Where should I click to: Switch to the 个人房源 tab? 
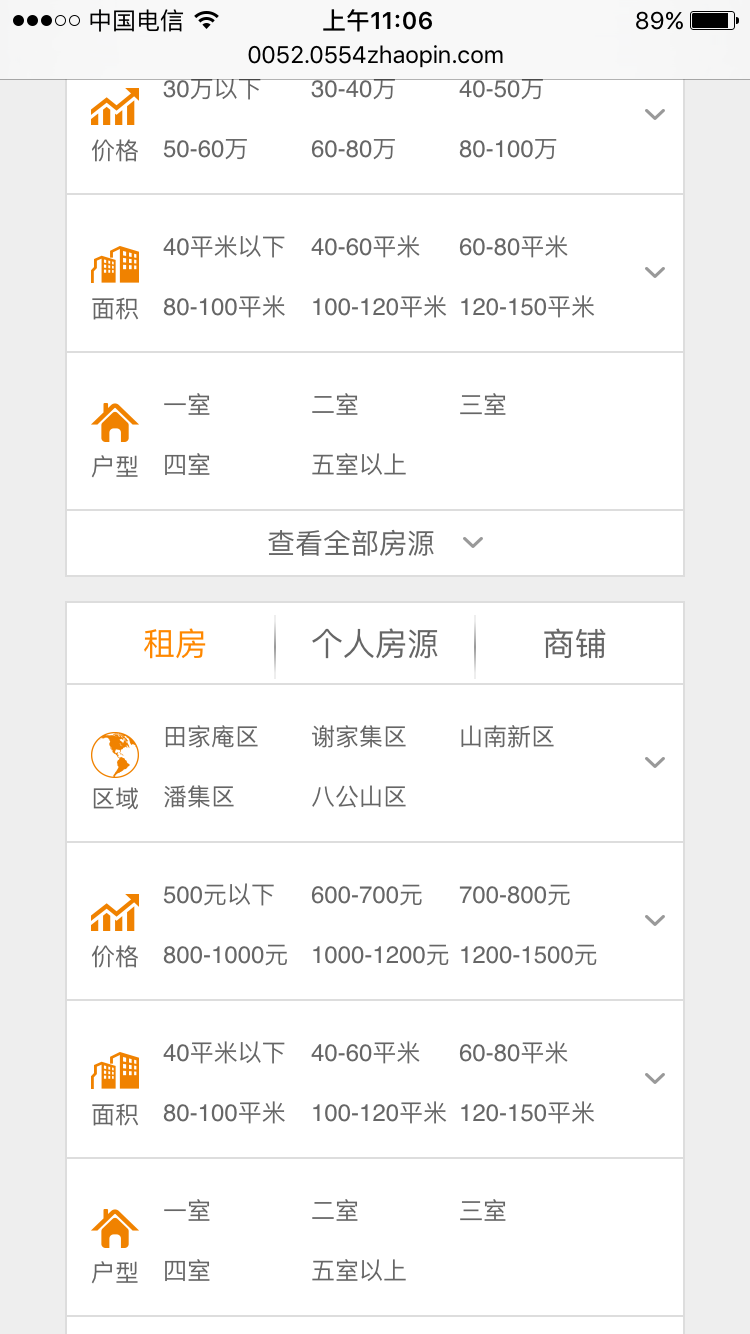click(x=375, y=645)
